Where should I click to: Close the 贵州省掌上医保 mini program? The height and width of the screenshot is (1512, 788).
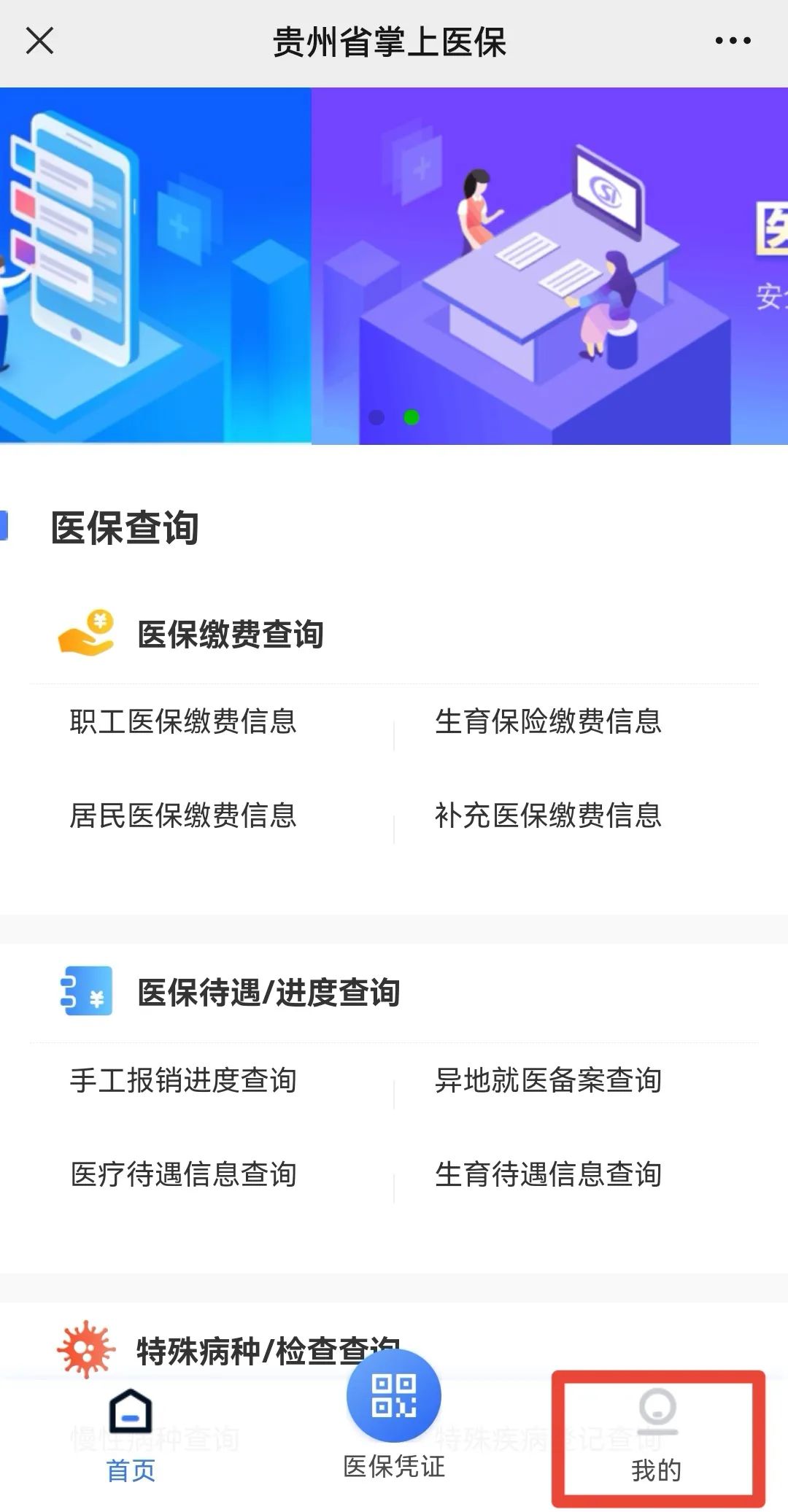point(39,41)
